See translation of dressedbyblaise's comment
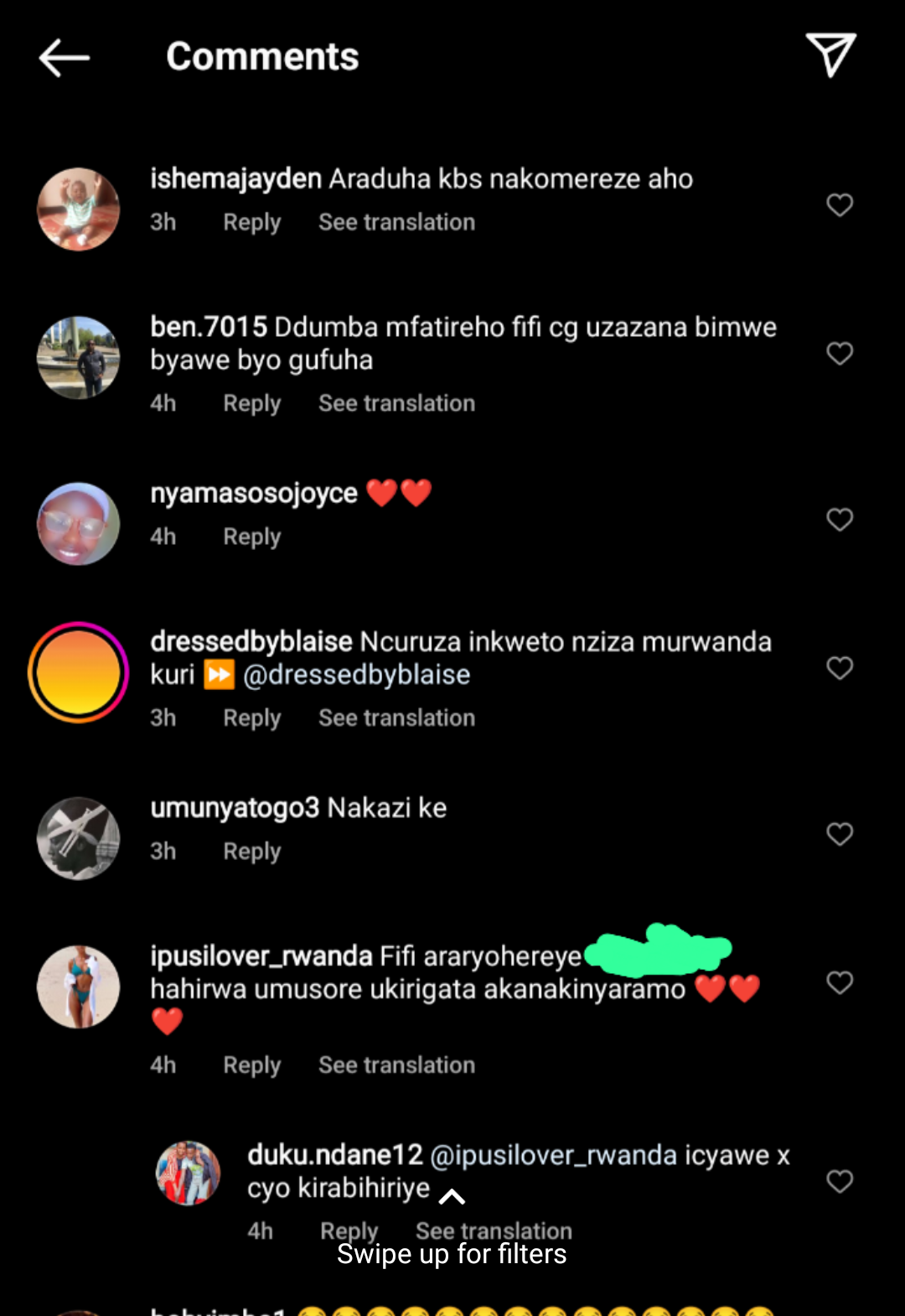The width and height of the screenshot is (905, 1316). point(396,718)
